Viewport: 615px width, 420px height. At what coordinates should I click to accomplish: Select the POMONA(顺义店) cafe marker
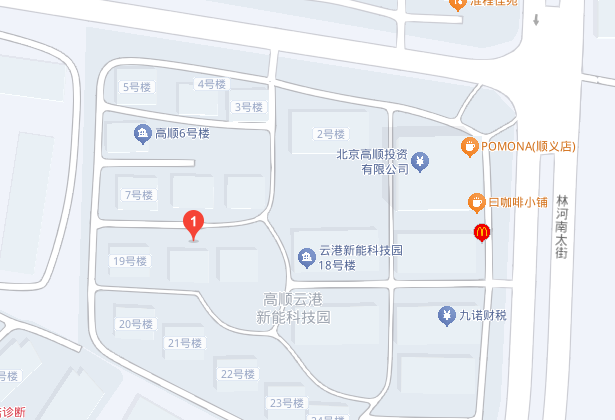click(468, 147)
